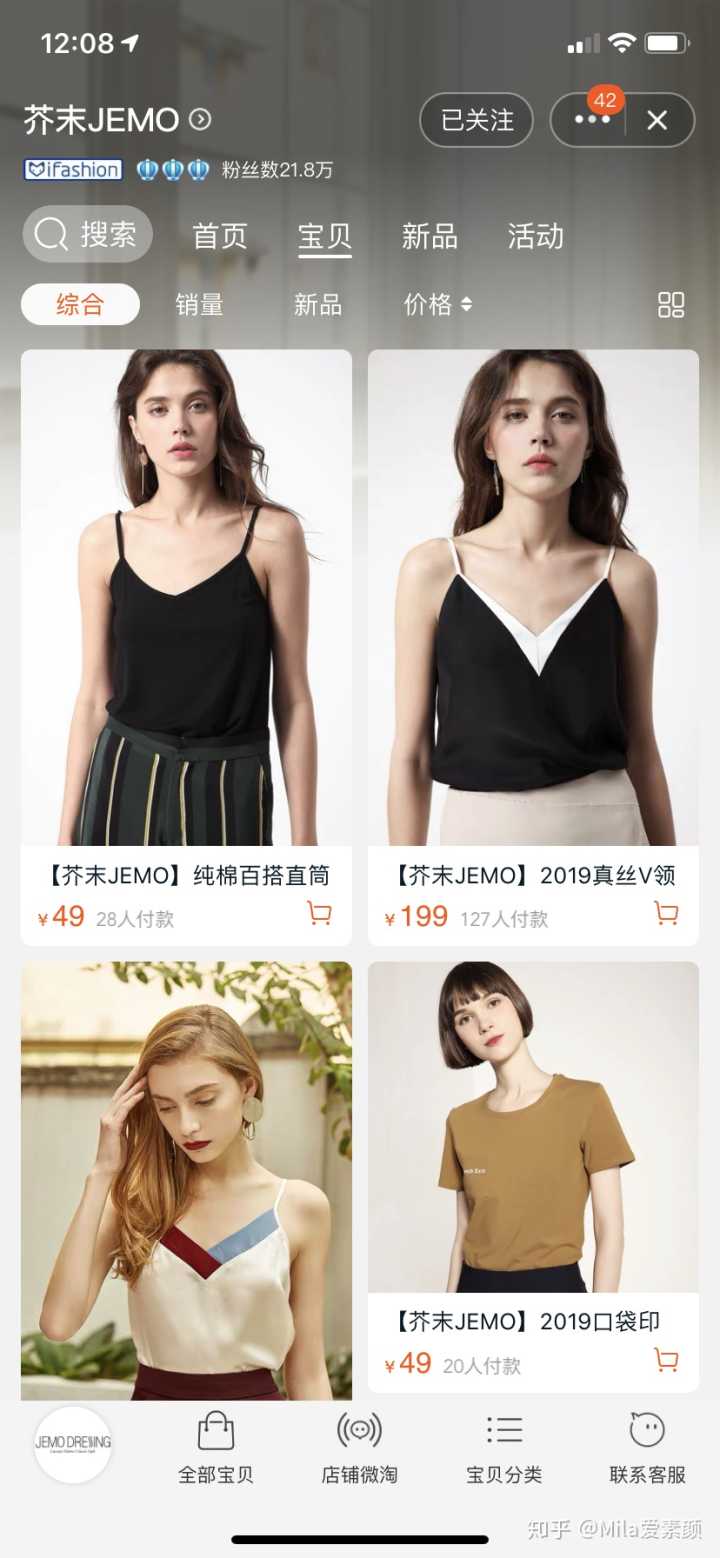Screen dimensions: 720x1558
Task: Switch to the 首页 tab
Action: [220, 236]
